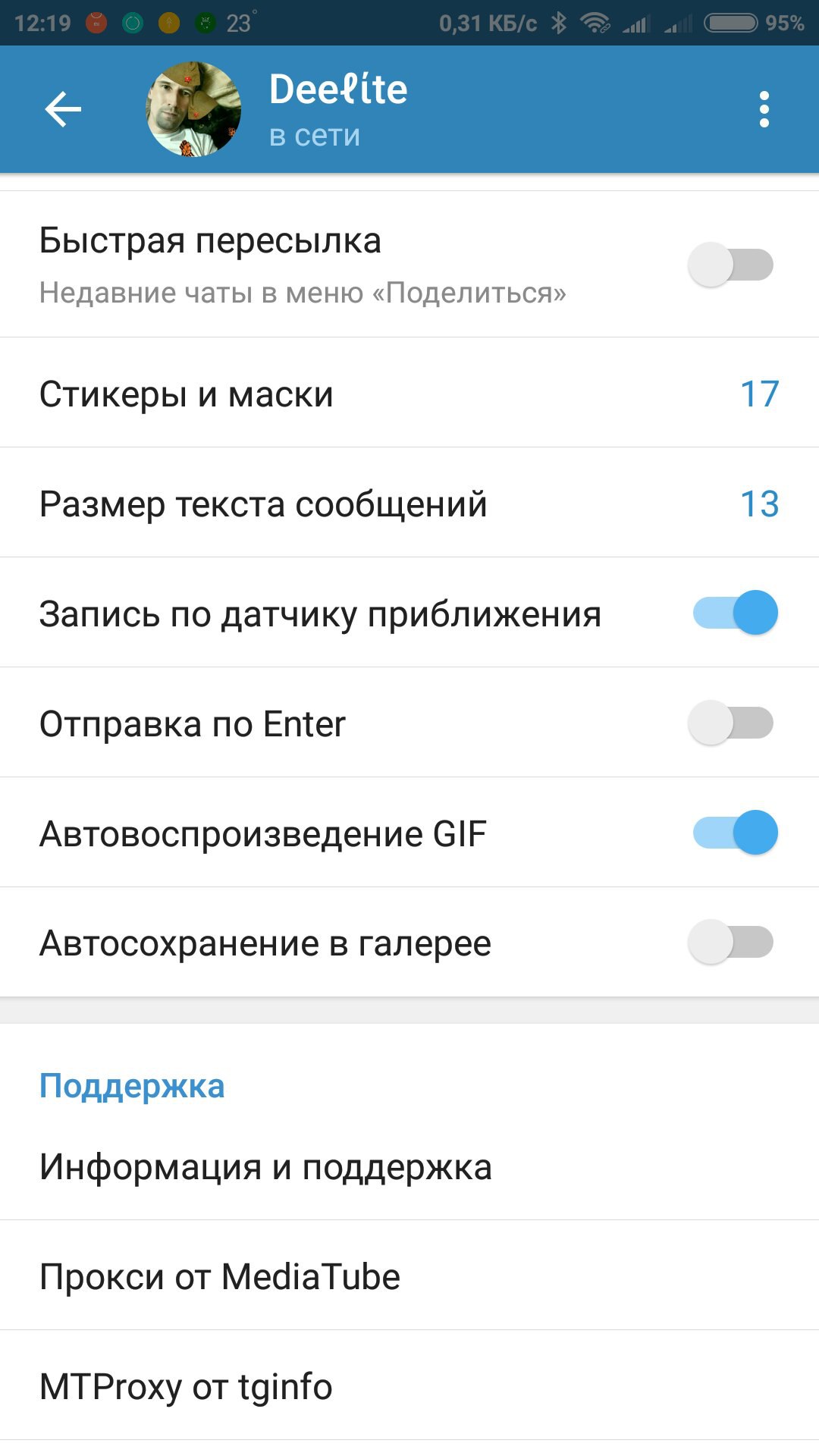Open Информация и поддержка
Viewport: 819px width, 1456px height.
409,1166
